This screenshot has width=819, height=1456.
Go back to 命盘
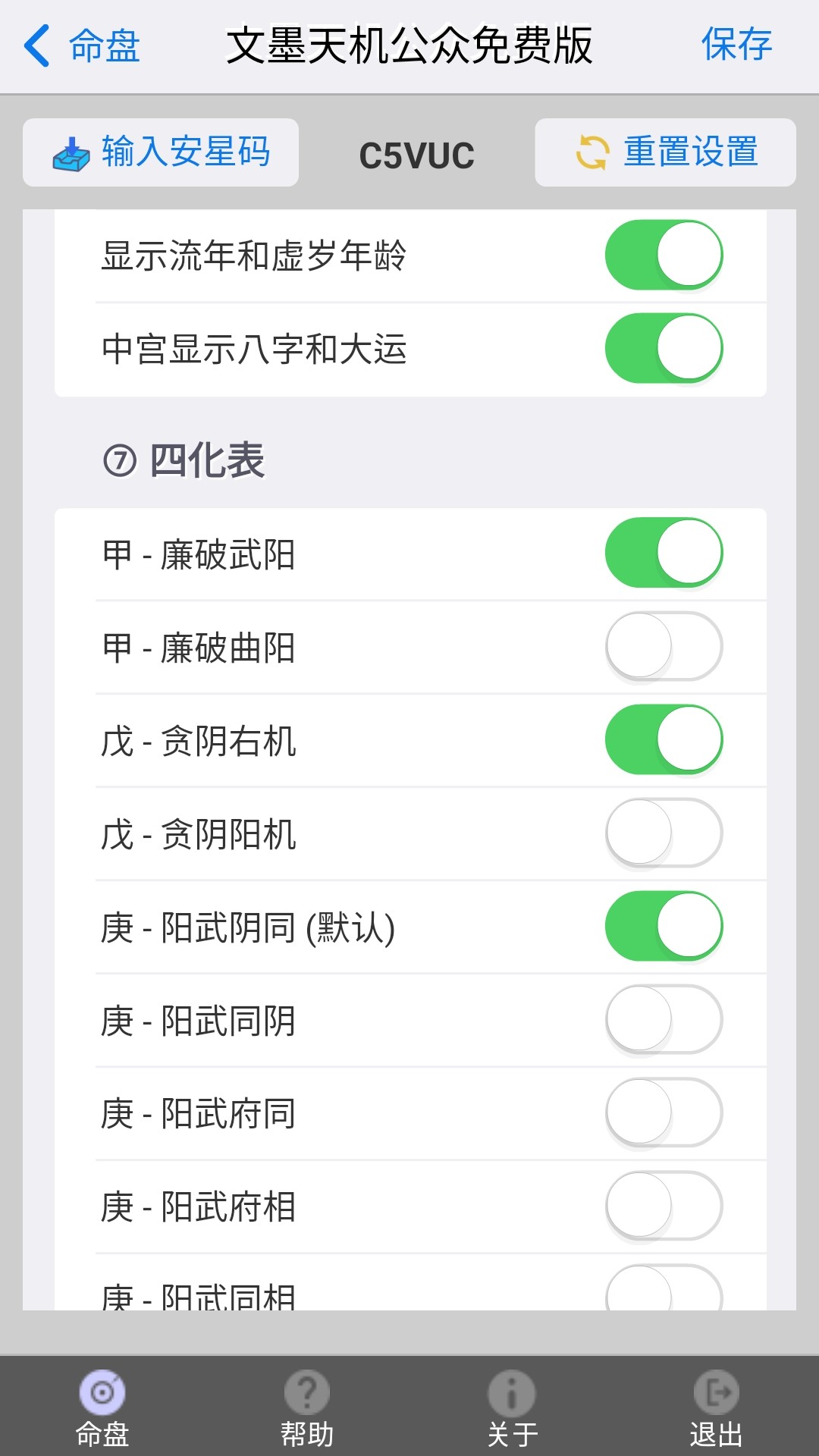tap(82, 45)
